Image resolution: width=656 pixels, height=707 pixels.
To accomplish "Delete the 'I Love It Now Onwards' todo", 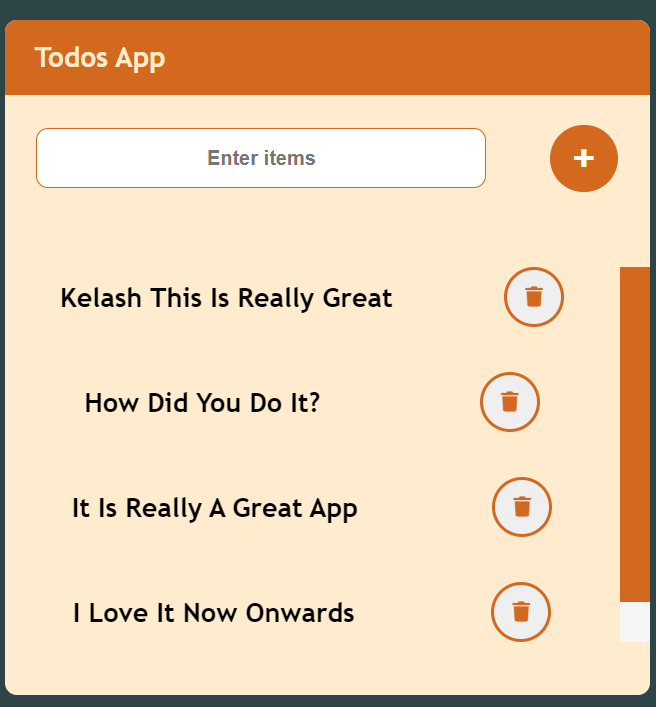I will tap(521, 611).
